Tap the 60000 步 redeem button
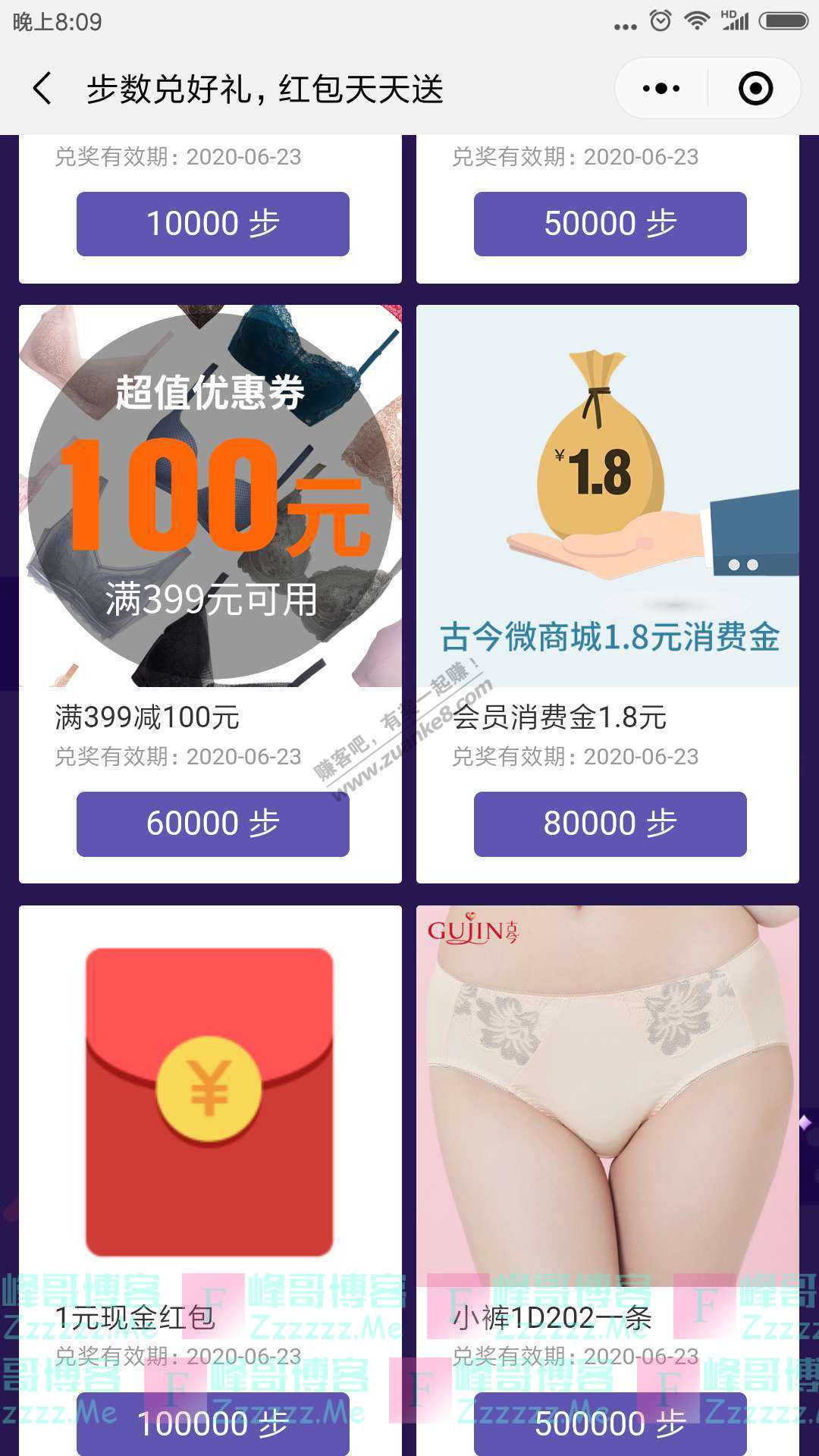 pyautogui.click(x=212, y=824)
